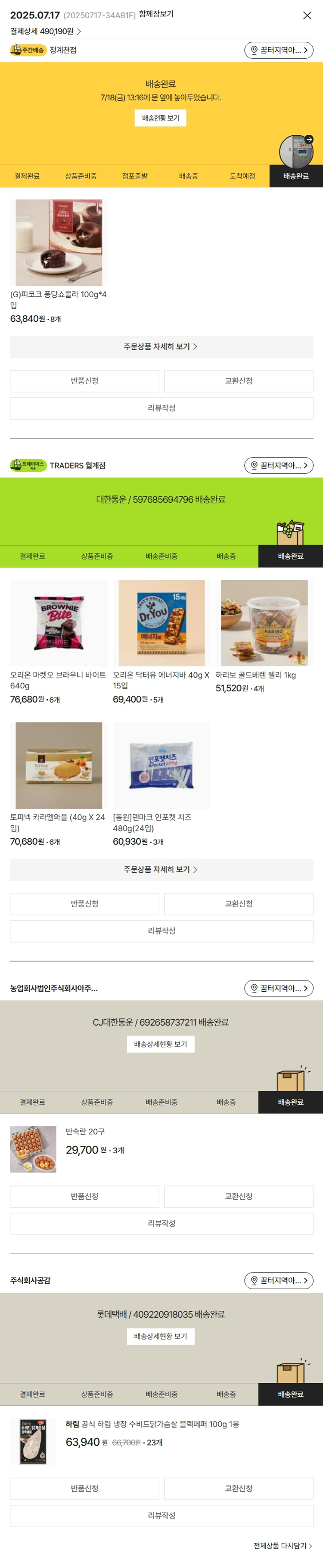Open the address chip beside TRADERS 월계점

pyautogui.click(x=279, y=466)
